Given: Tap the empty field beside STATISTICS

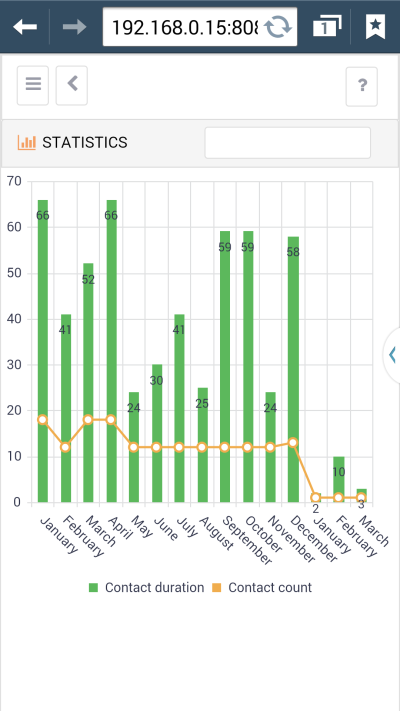Looking at the screenshot, I should (x=288, y=143).
